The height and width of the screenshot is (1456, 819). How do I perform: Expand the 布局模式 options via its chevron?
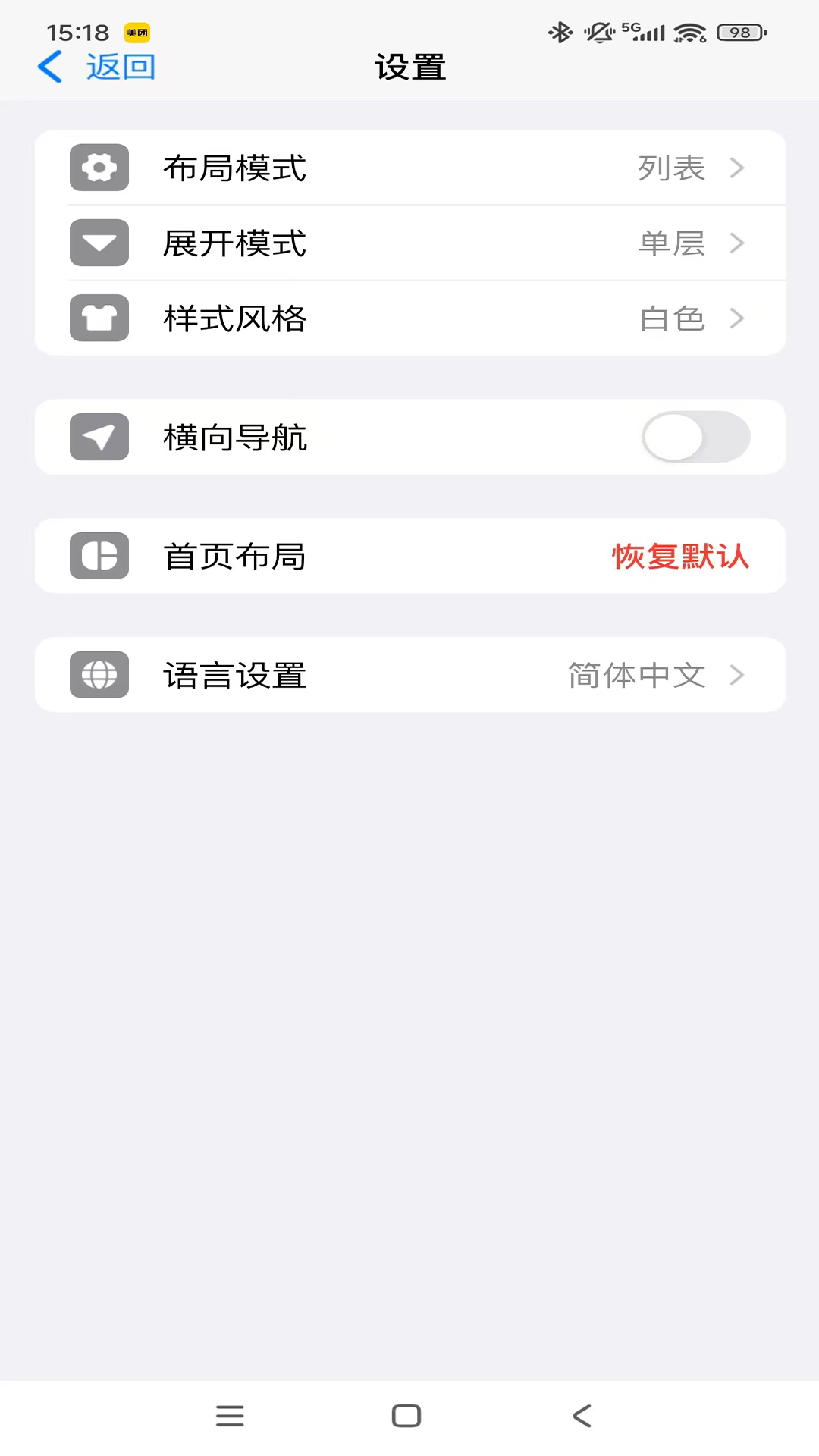coord(736,168)
